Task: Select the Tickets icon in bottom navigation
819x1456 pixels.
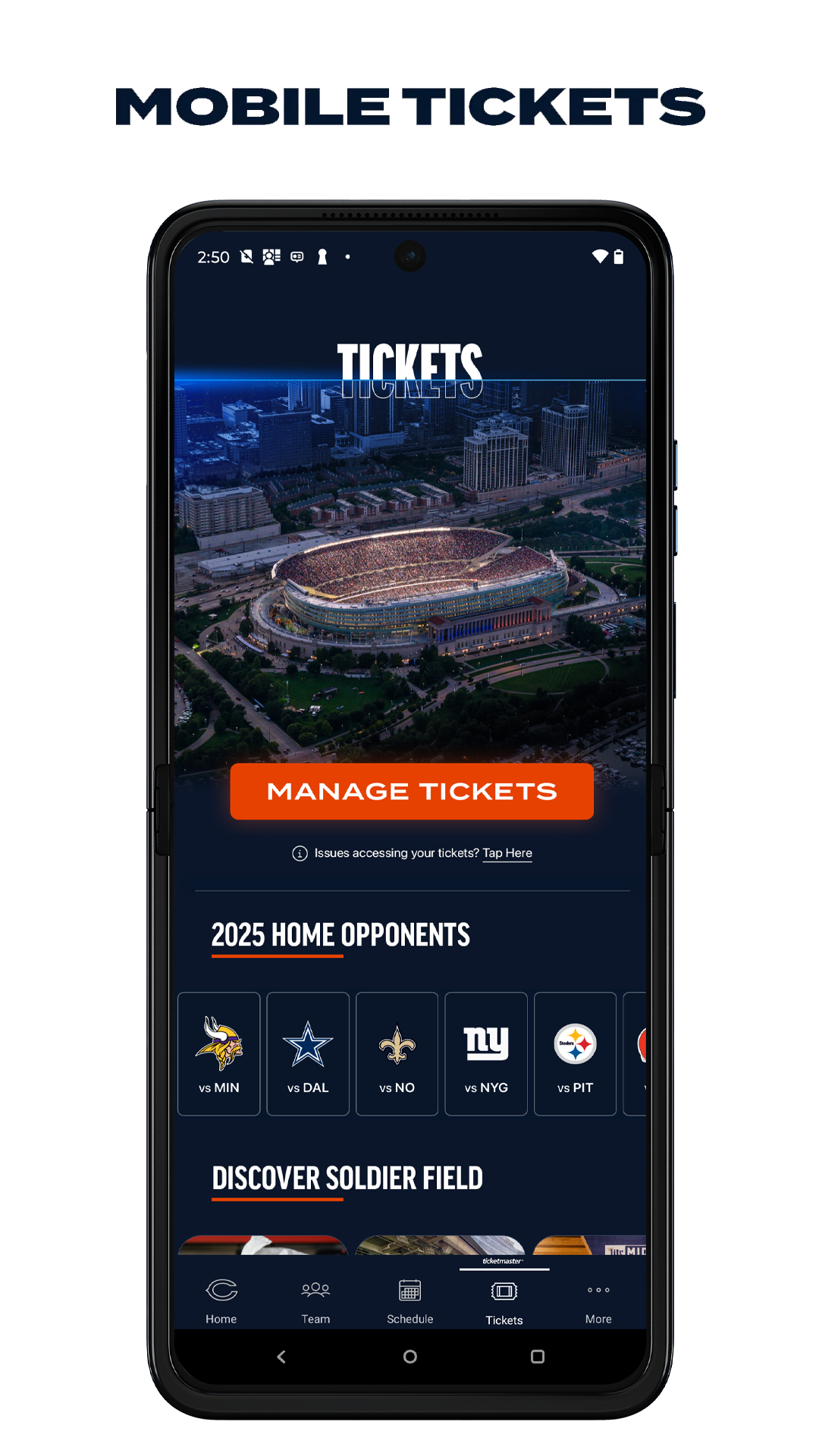Action: pos(504,1289)
